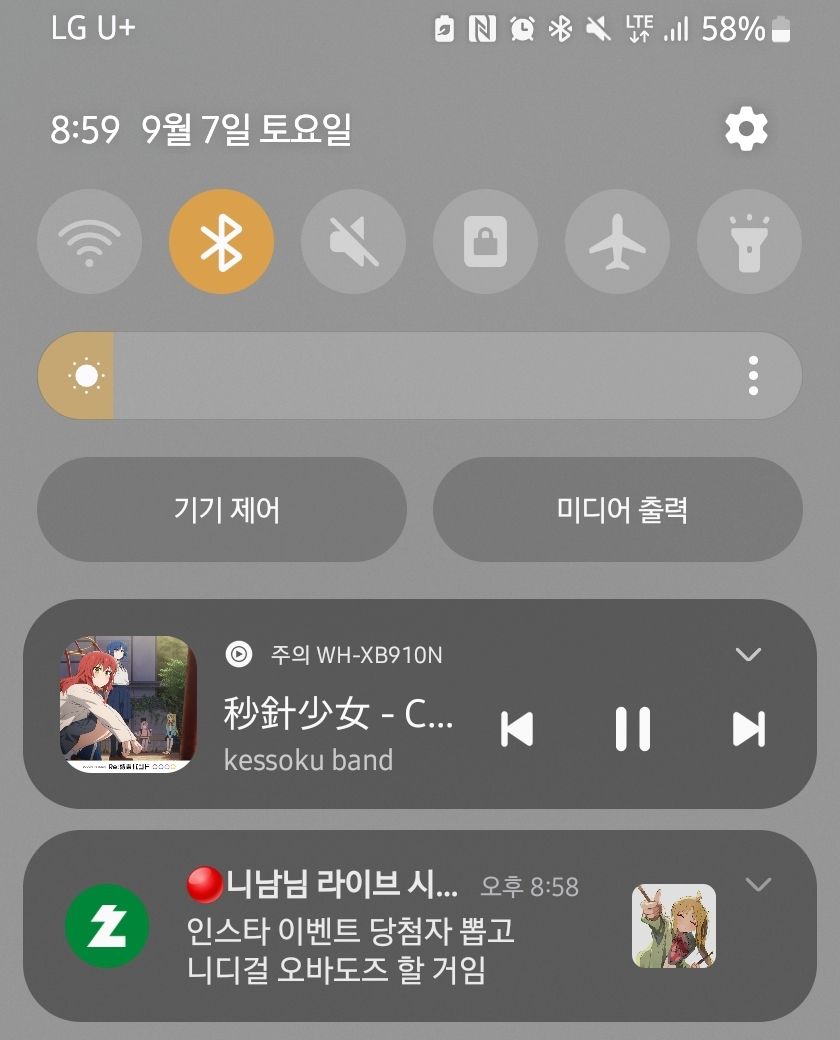Open 기기 제어 device control
Screen dimensions: 840x1040
(222, 510)
